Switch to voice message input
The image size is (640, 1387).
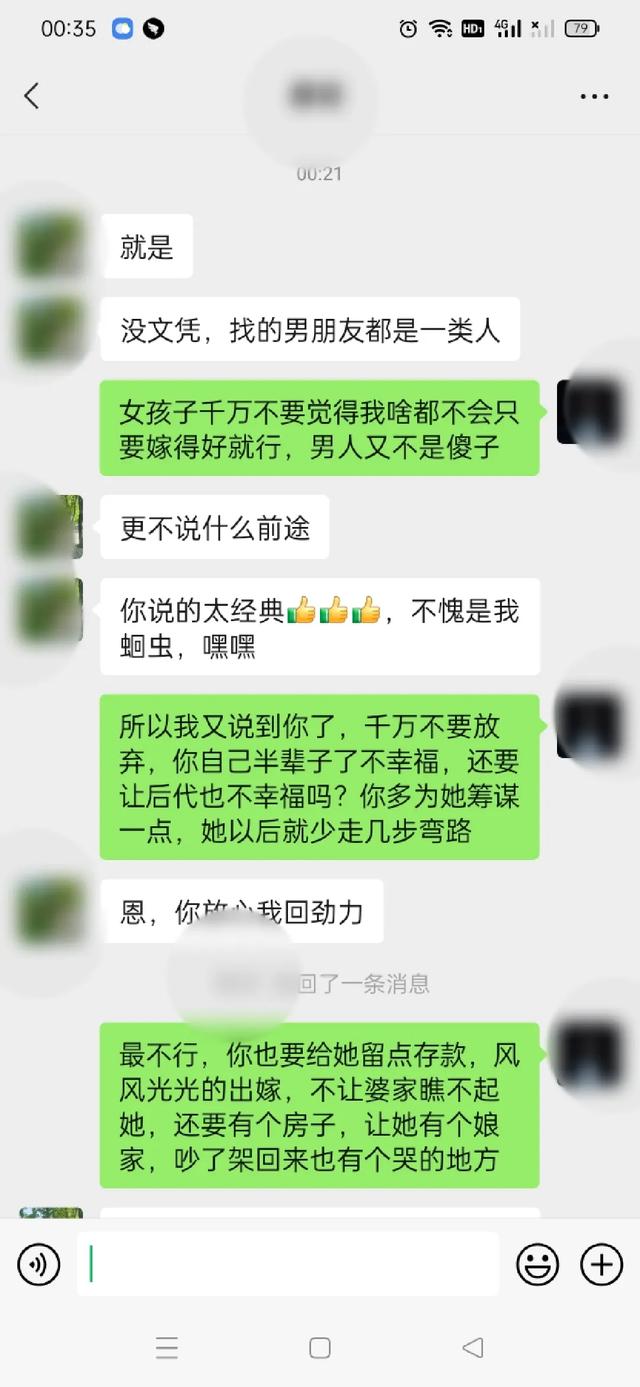[39, 1265]
